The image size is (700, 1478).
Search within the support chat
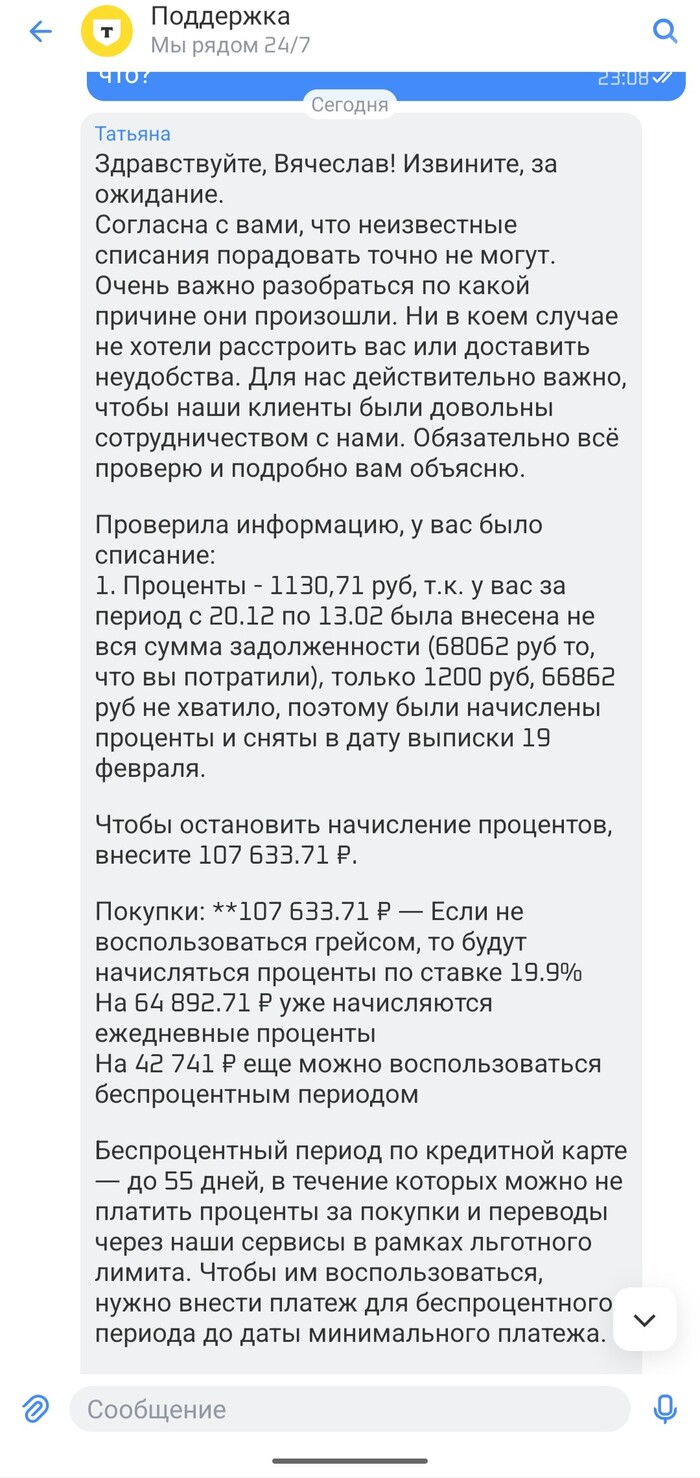(665, 31)
